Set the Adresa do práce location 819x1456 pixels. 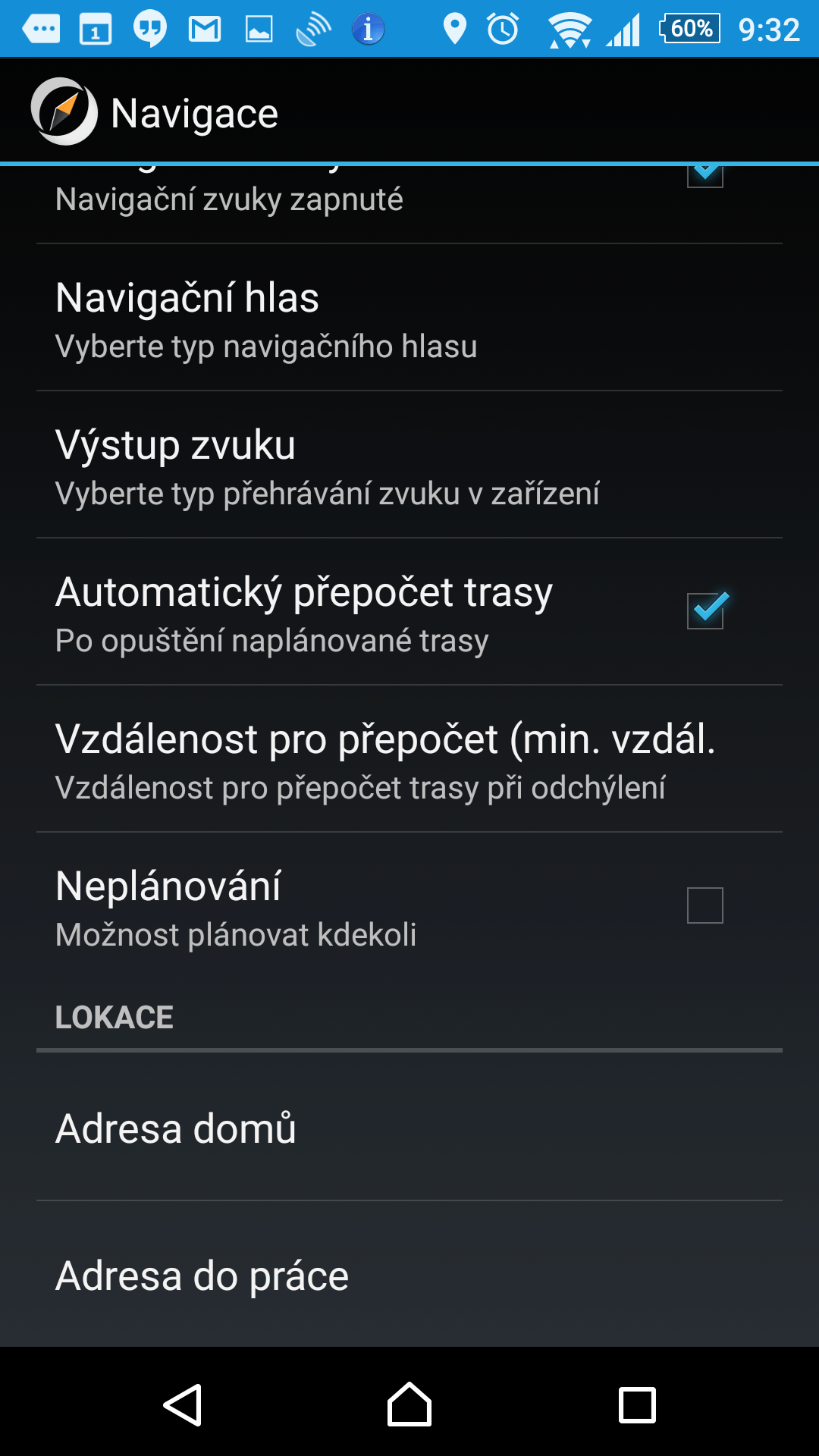[409, 1276]
